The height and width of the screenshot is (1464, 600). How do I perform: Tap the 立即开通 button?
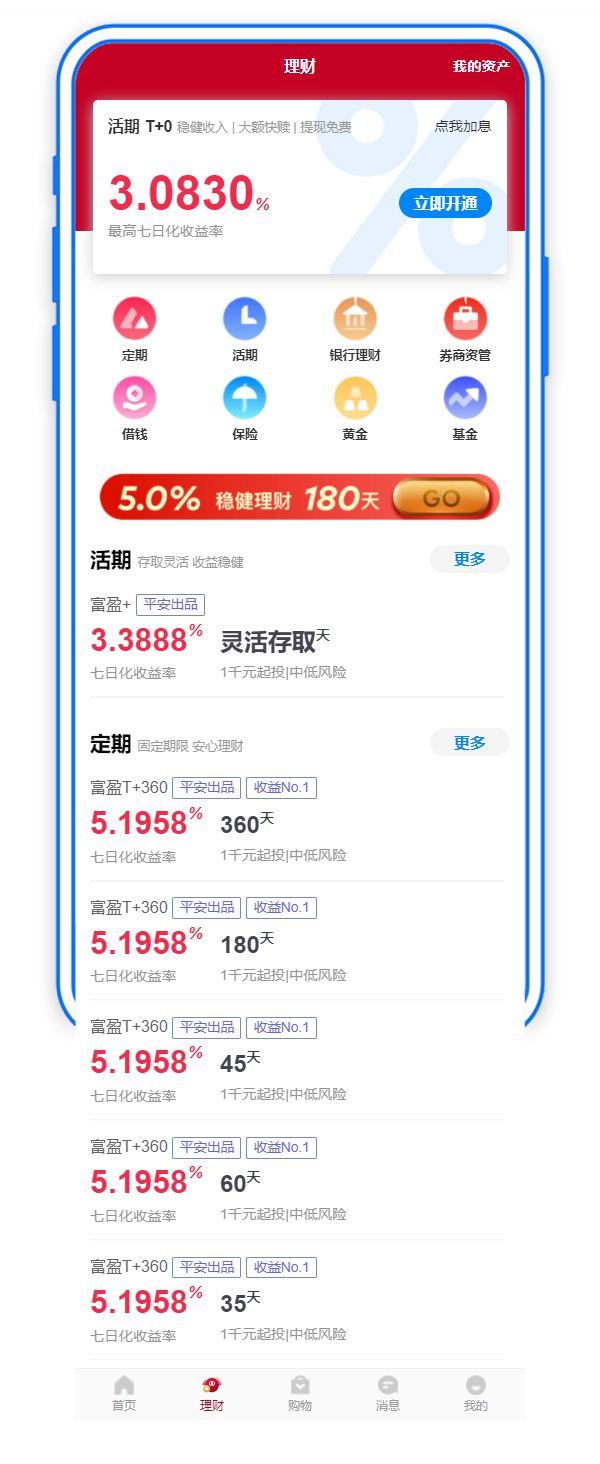445,203
